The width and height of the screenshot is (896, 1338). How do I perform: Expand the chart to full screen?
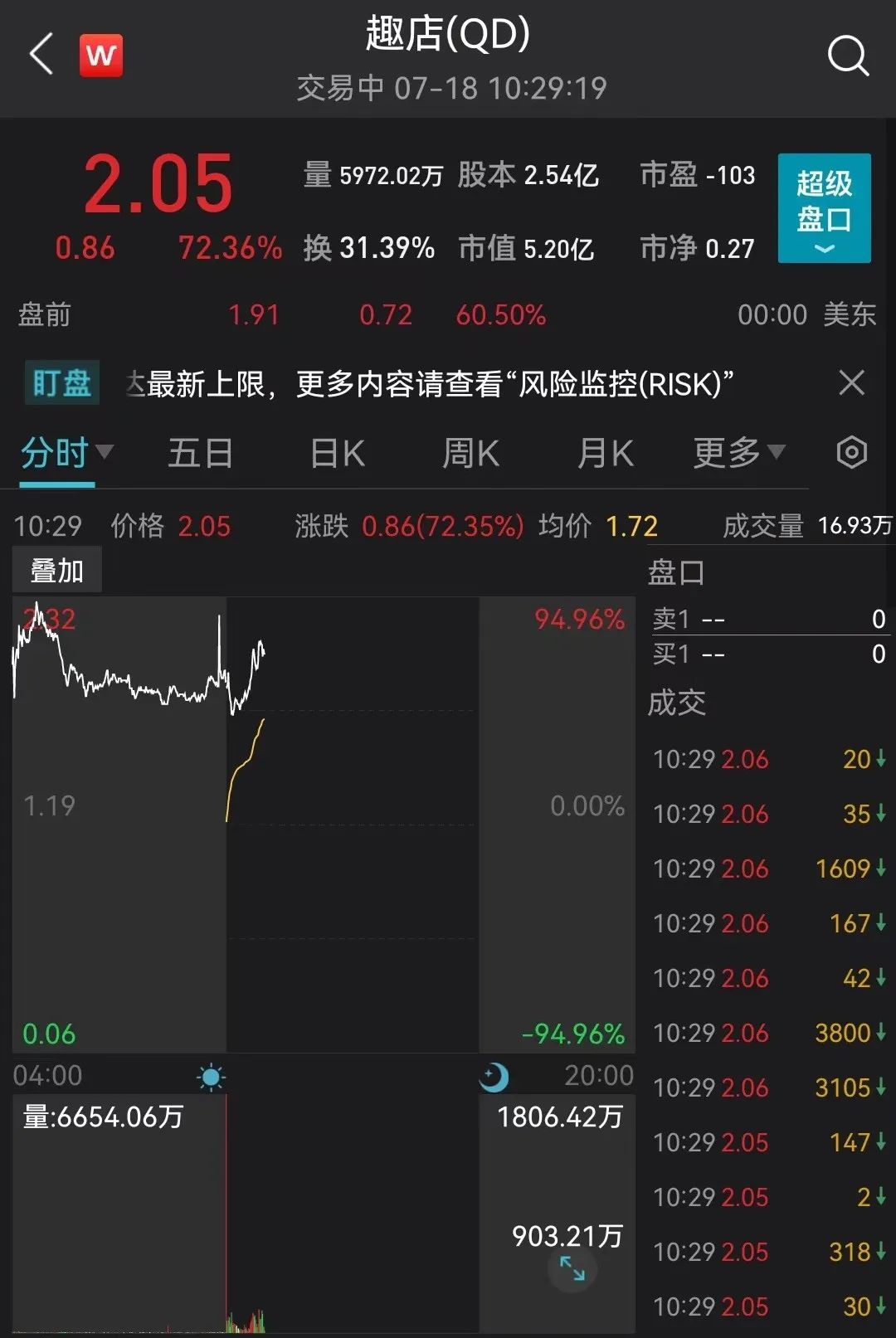tap(572, 1268)
